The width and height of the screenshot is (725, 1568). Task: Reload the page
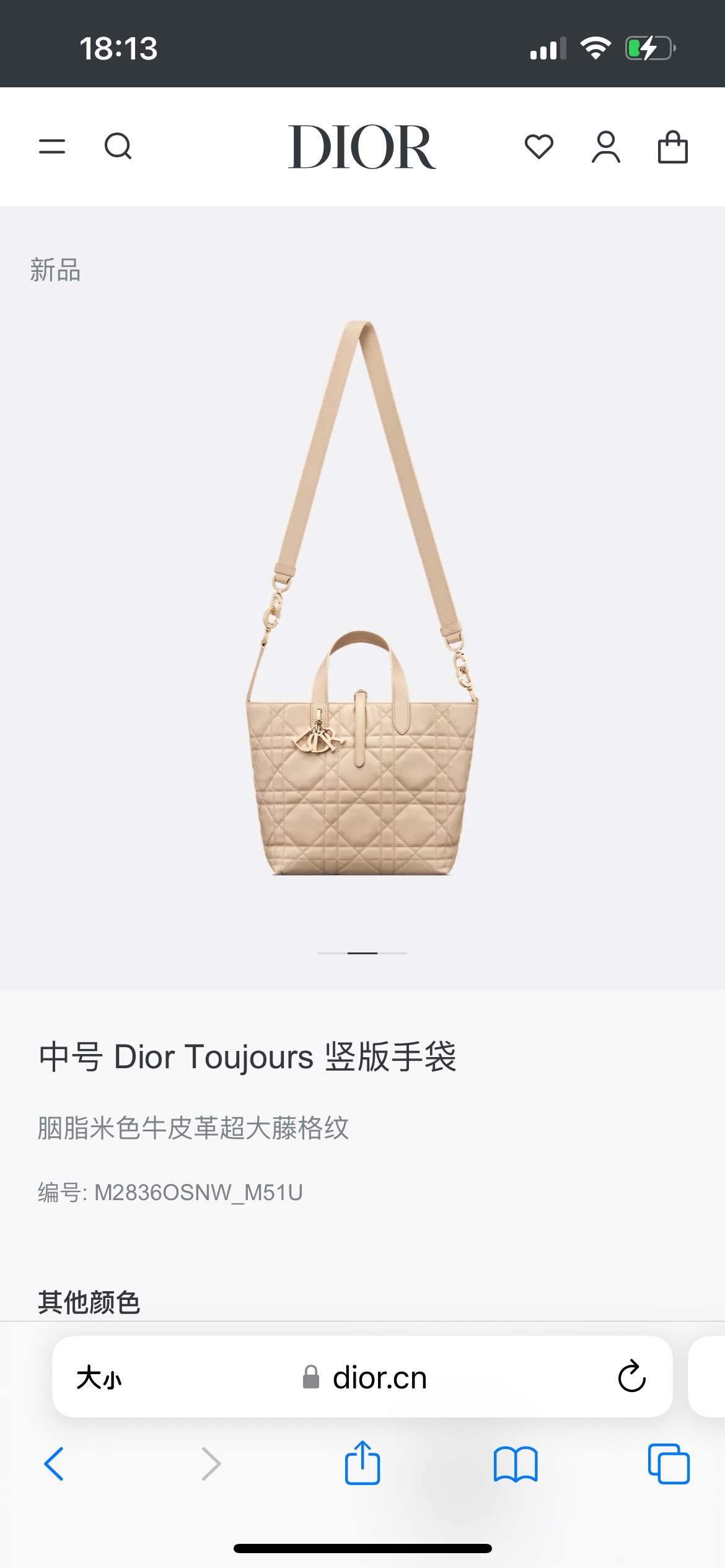[x=631, y=1377]
